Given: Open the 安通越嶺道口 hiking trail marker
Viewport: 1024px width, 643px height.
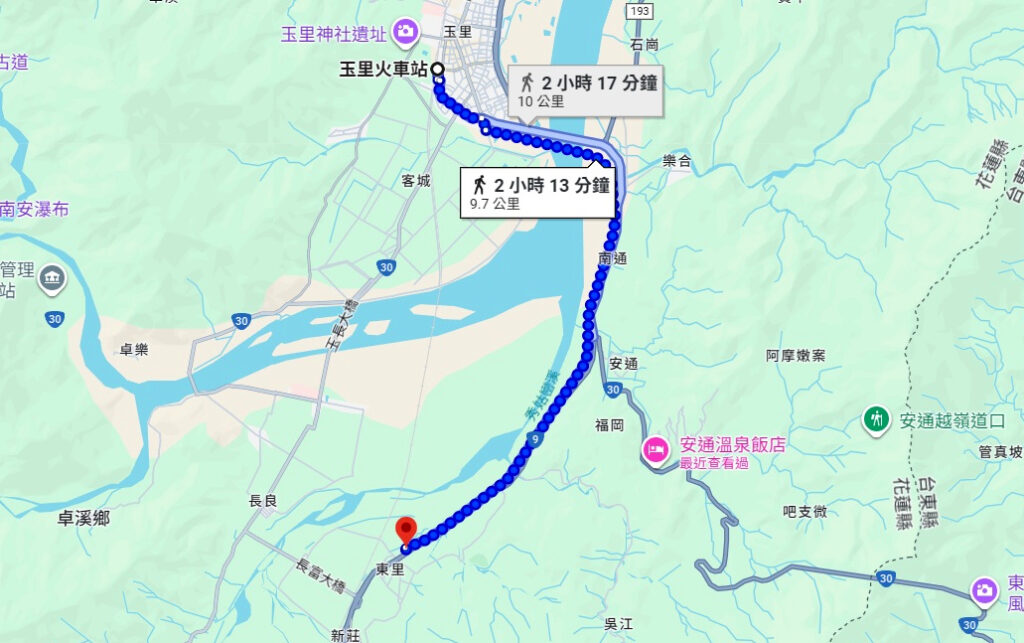Looking at the screenshot, I should (876, 419).
